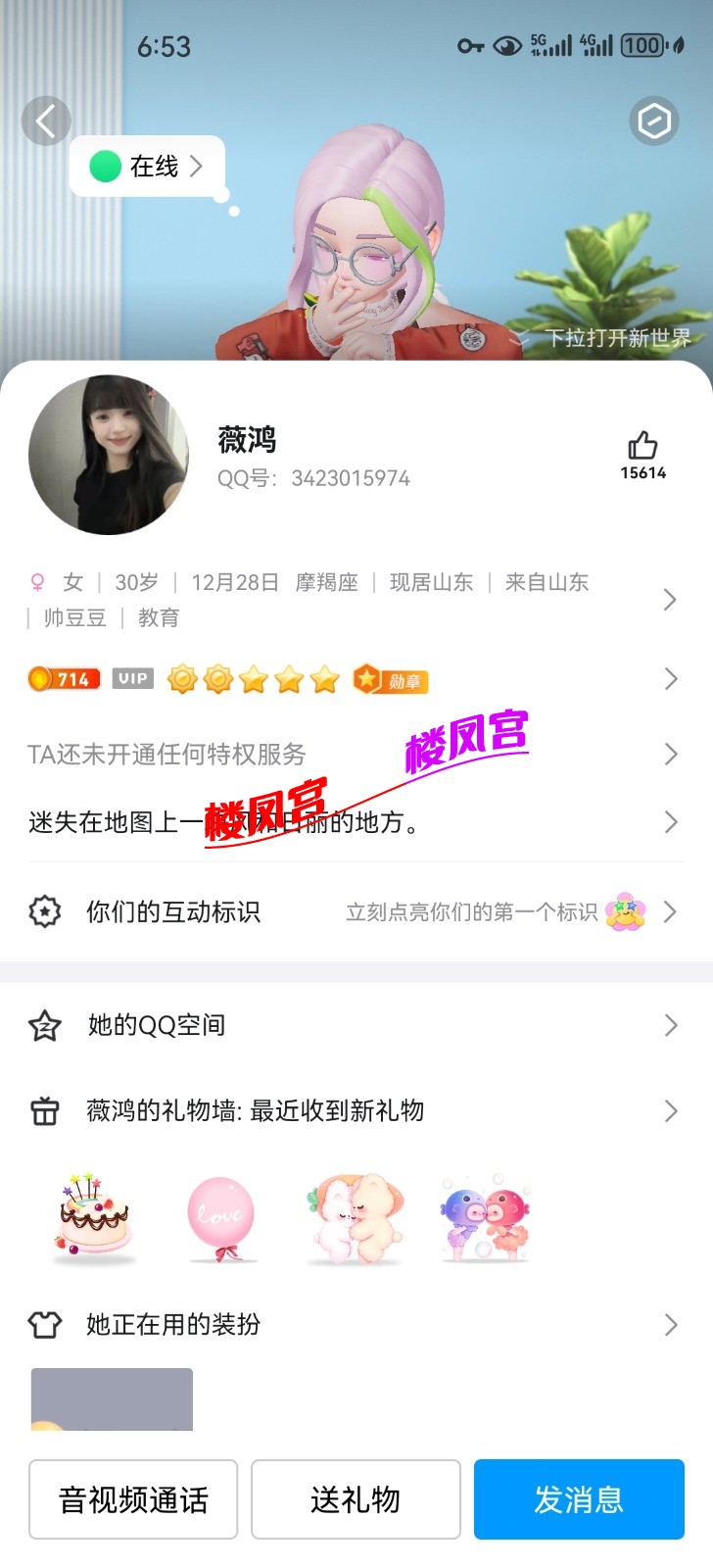Tap the female gender symbol
This screenshot has height=1568, width=713.
click(x=37, y=582)
